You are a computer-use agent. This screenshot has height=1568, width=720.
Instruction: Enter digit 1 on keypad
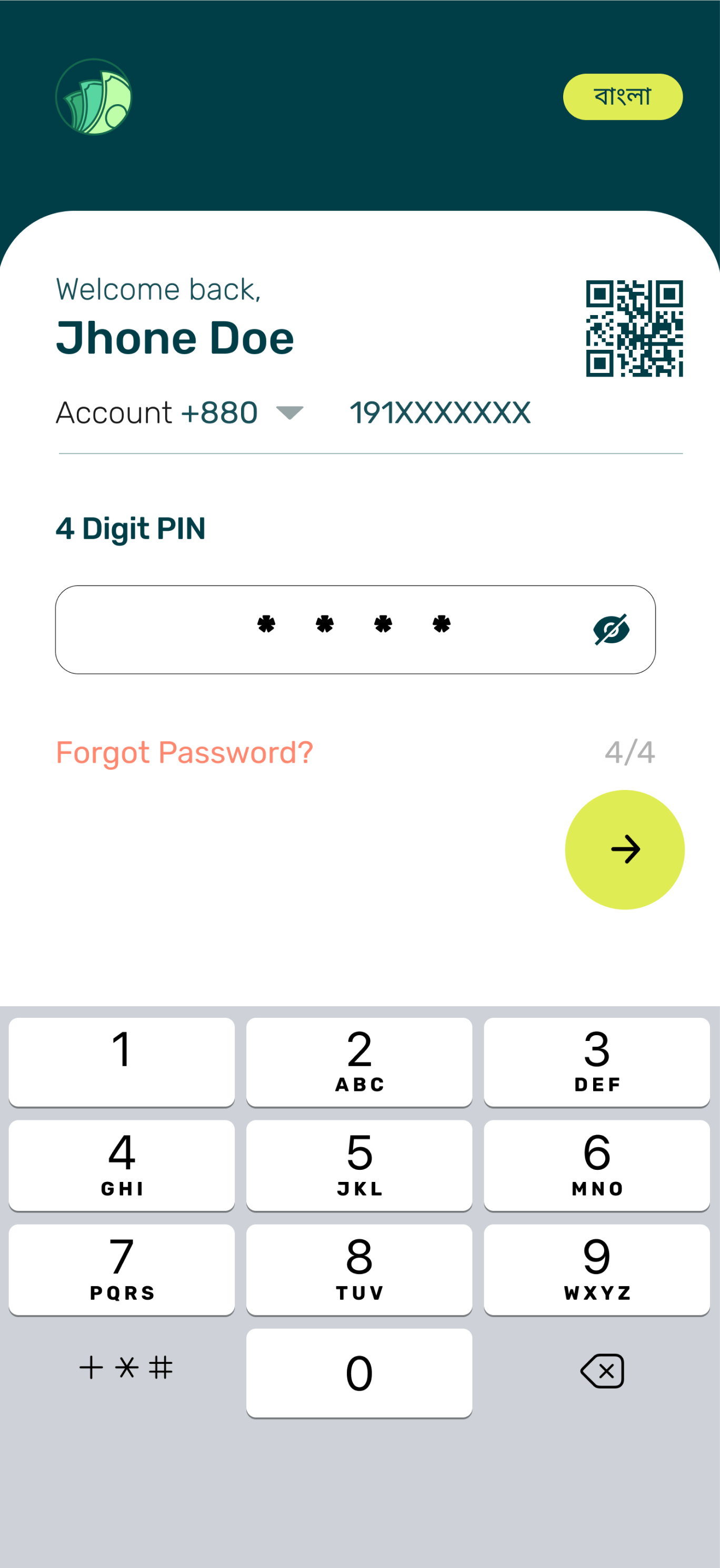click(x=121, y=1061)
